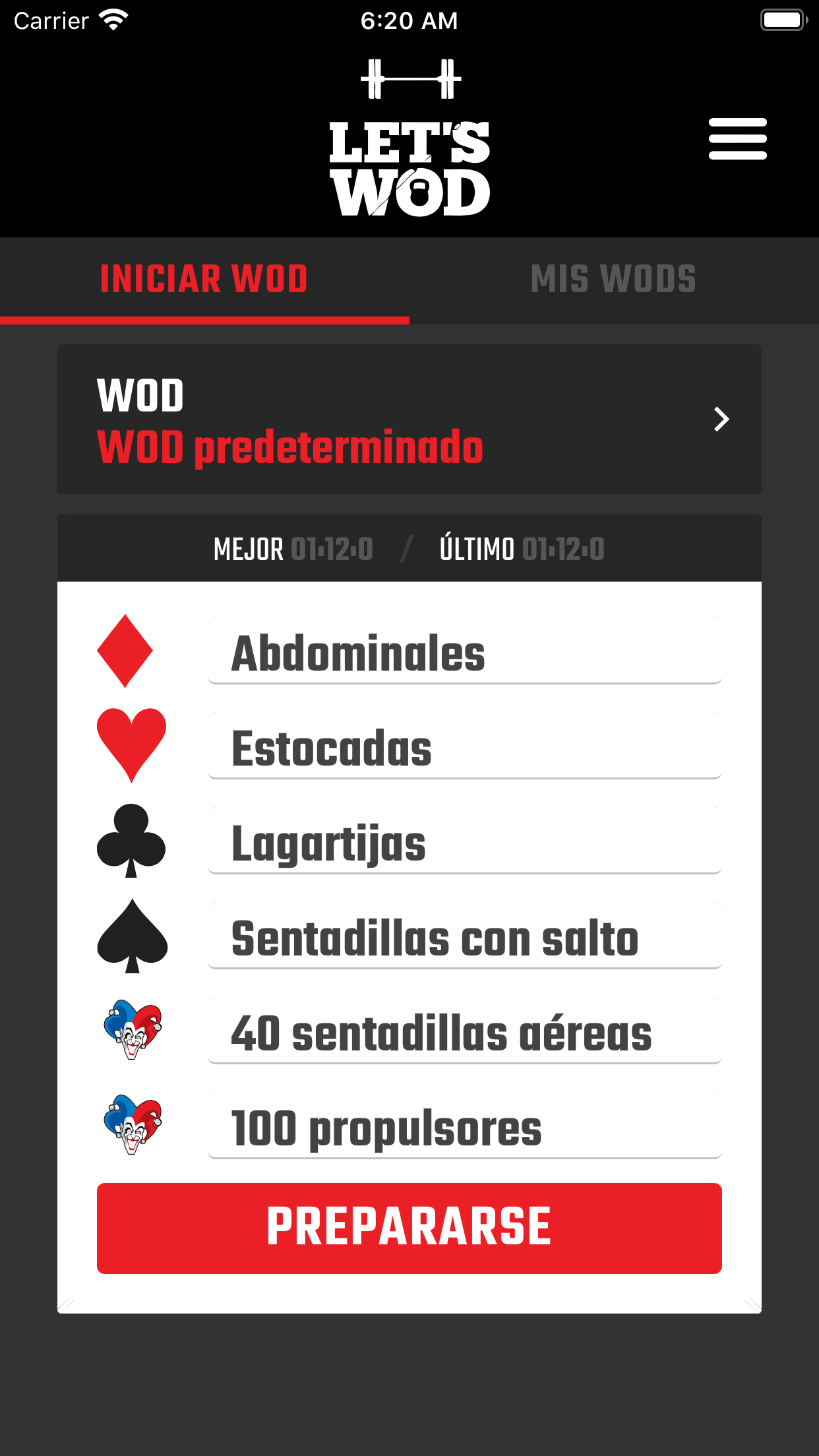The width and height of the screenshot is (819, 1456).
Task: Switch to the MIS WODS tab
Action: [614, 280]
